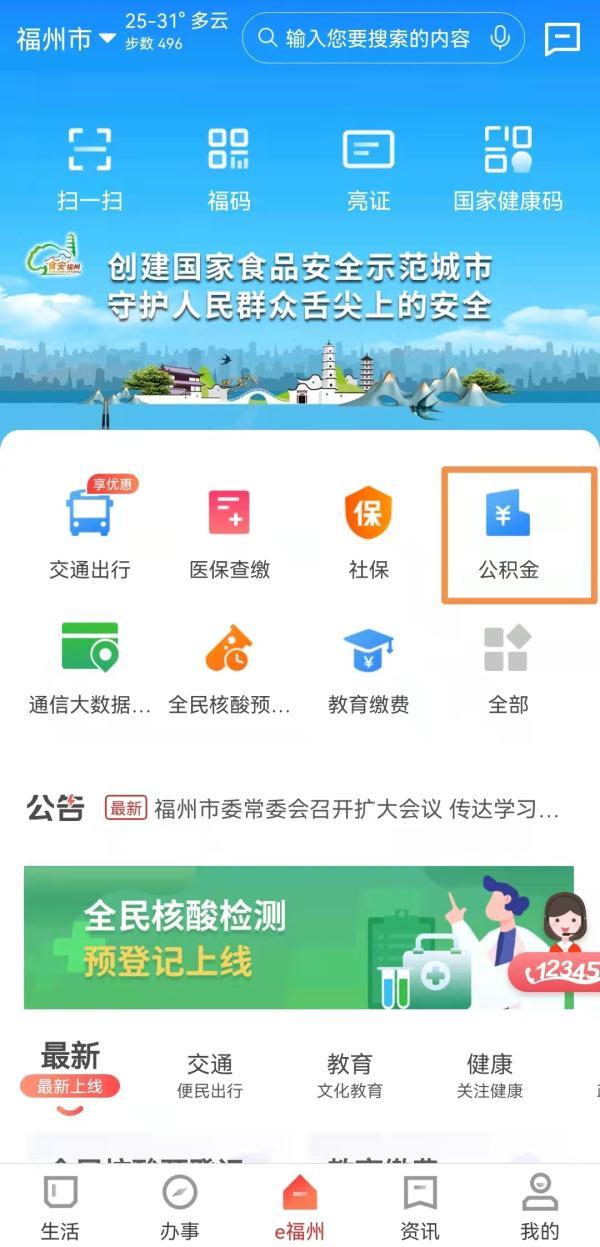The height and width of the screenshot is (1247, 600).
Task: Open 亮证 certificates
Action: click(368, 166)
